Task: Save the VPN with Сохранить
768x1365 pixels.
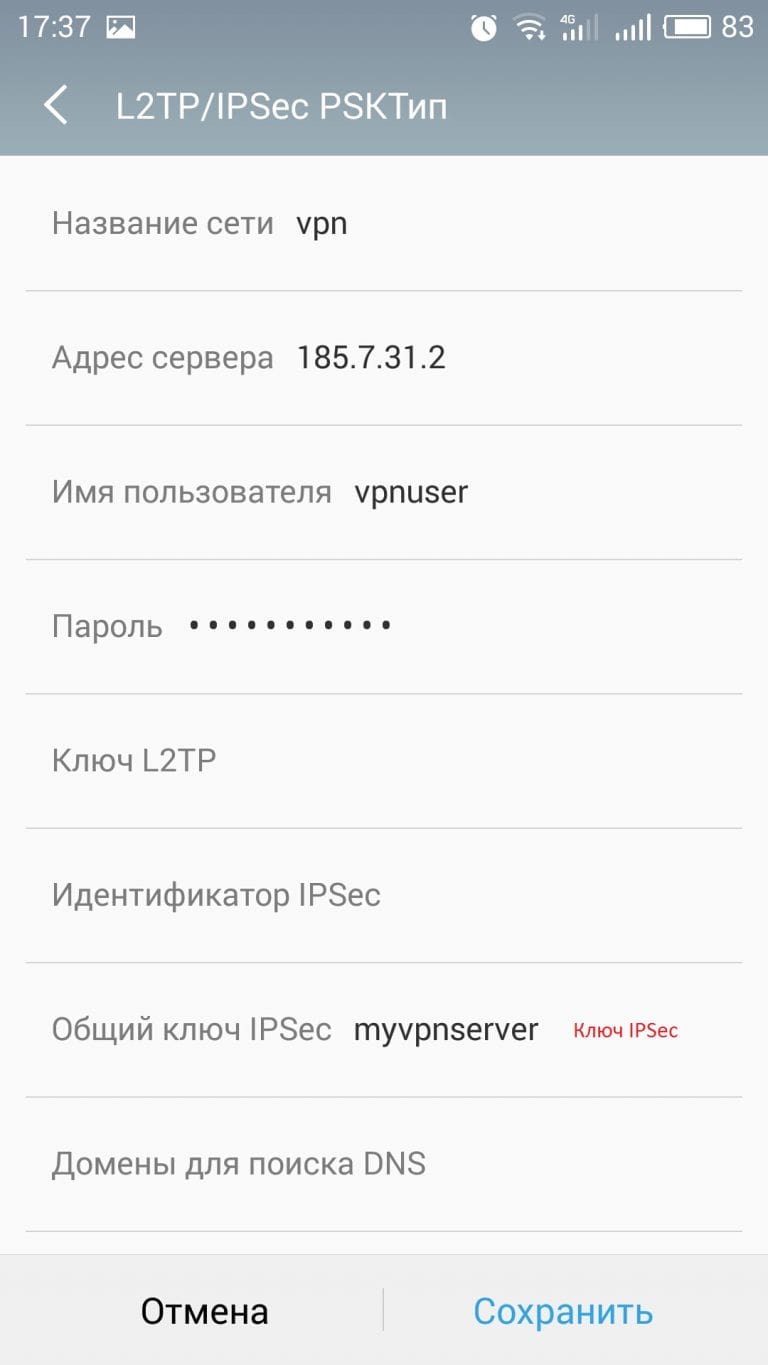Action: pyautogui.click(x=564, y=1310)
